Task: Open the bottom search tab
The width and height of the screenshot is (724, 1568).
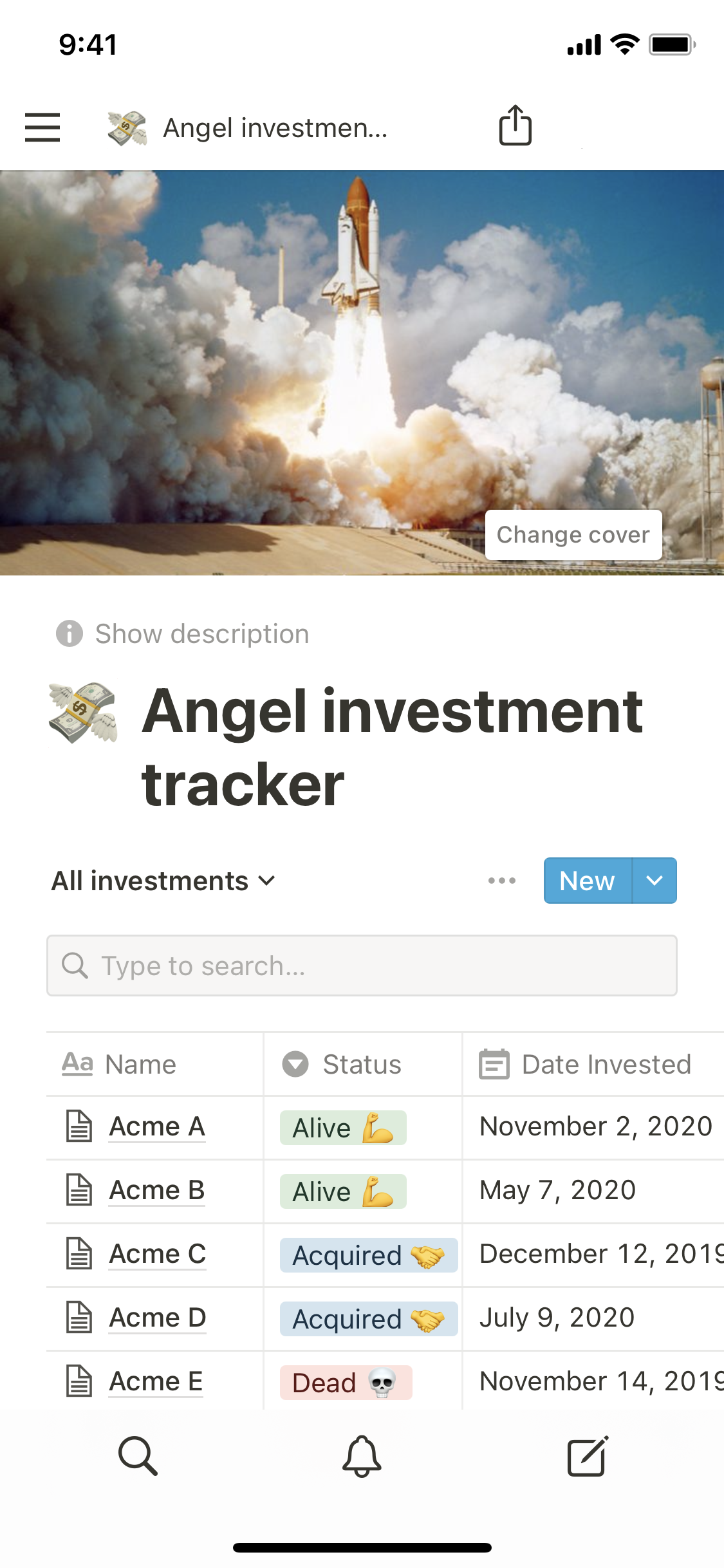Action: click(138, 1455)
